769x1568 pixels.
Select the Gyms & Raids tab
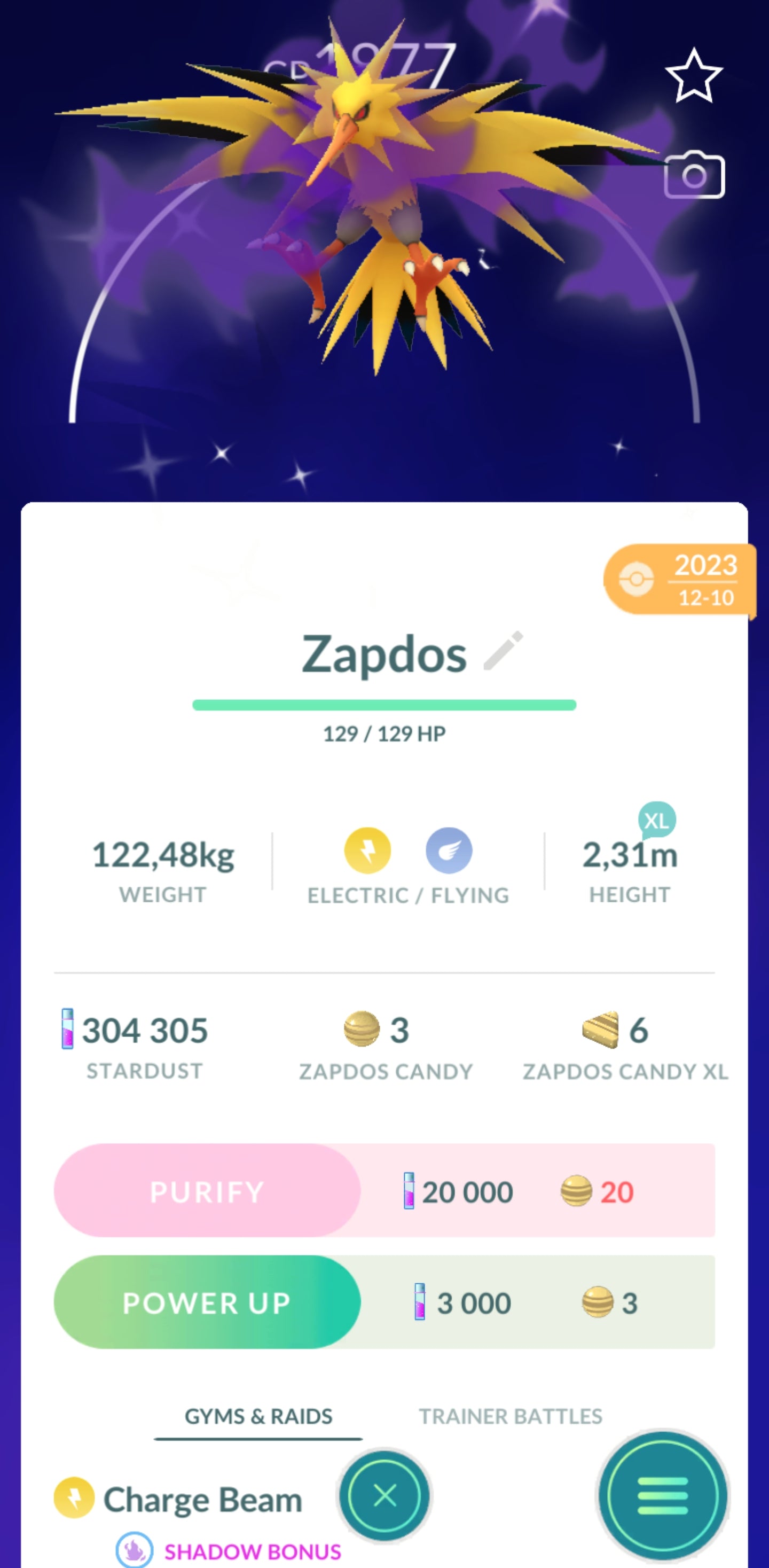pos(258,1416)
